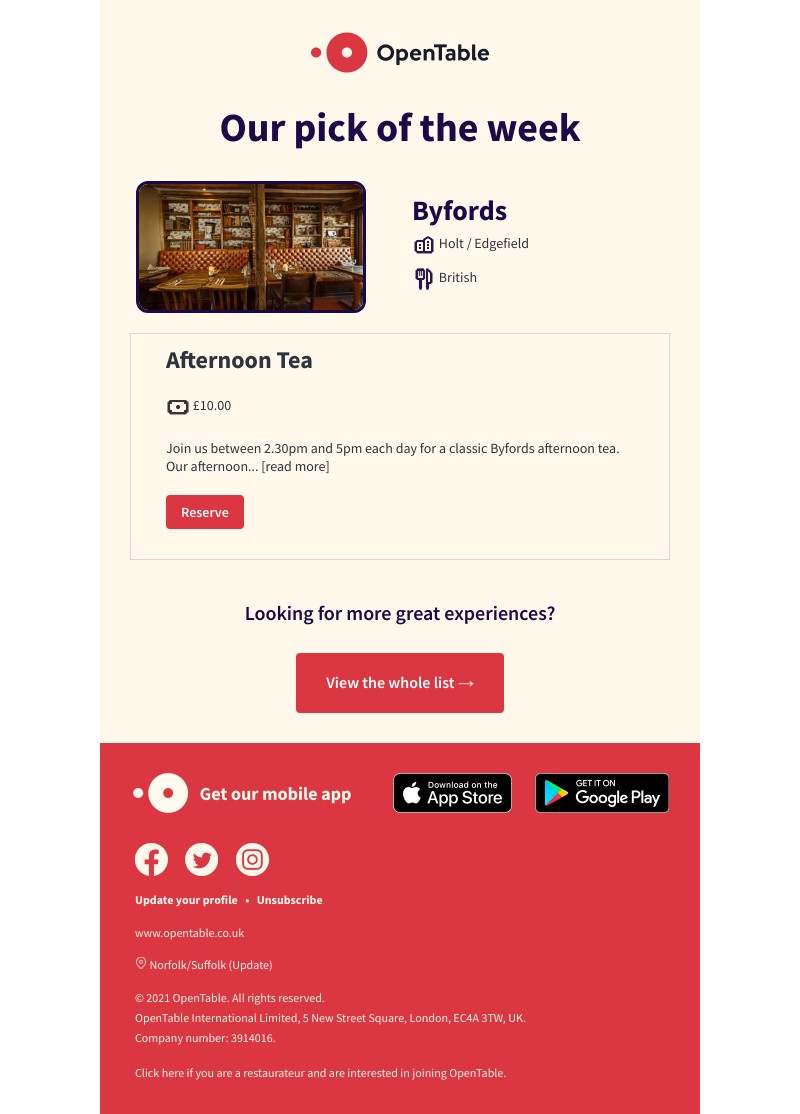Expand the read more link
This screenshot has height=1114, width=800.
click(295, 467)
